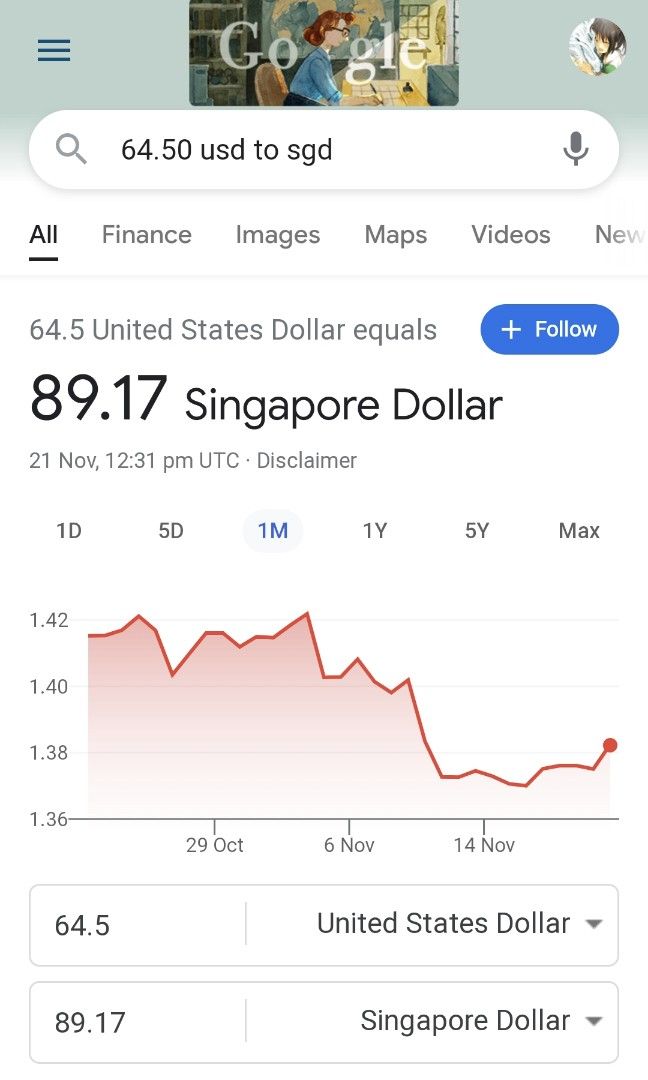
Task: Open the Disclaimer link
Action: click(x=307, y=461)
